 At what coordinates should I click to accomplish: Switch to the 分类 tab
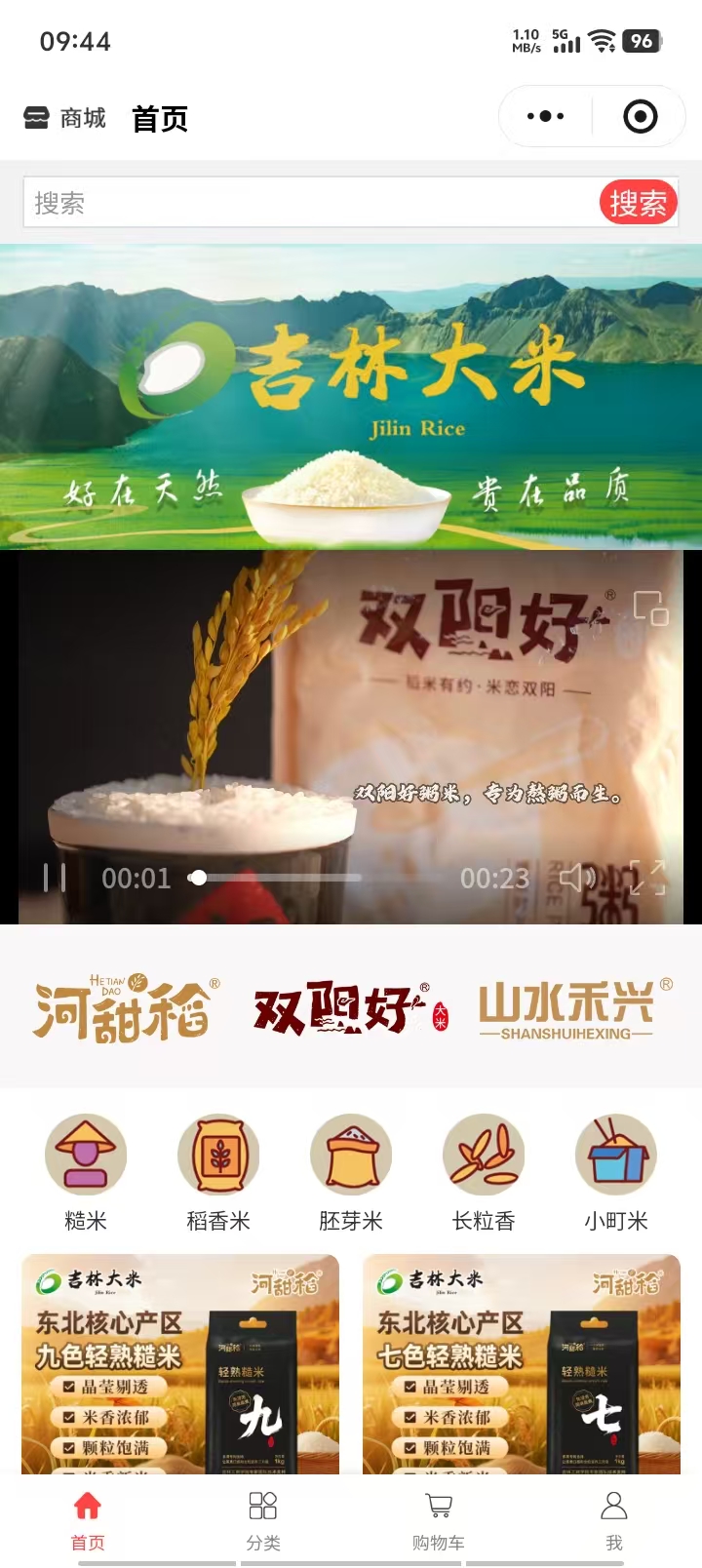(263, 1519)
